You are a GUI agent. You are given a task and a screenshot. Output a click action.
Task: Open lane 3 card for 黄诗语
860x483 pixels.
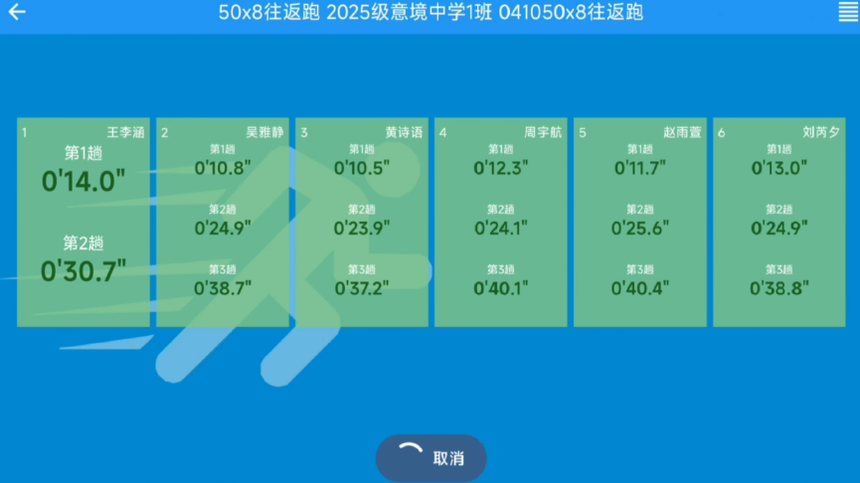(x=361, y=222)
